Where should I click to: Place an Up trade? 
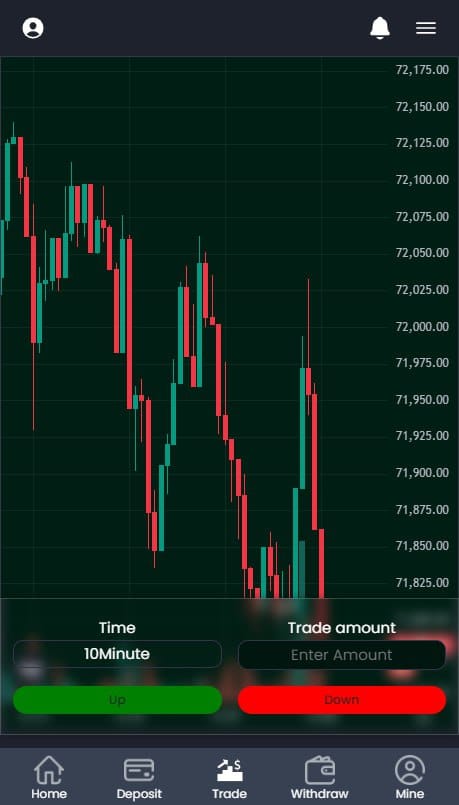tap(117, 700)
